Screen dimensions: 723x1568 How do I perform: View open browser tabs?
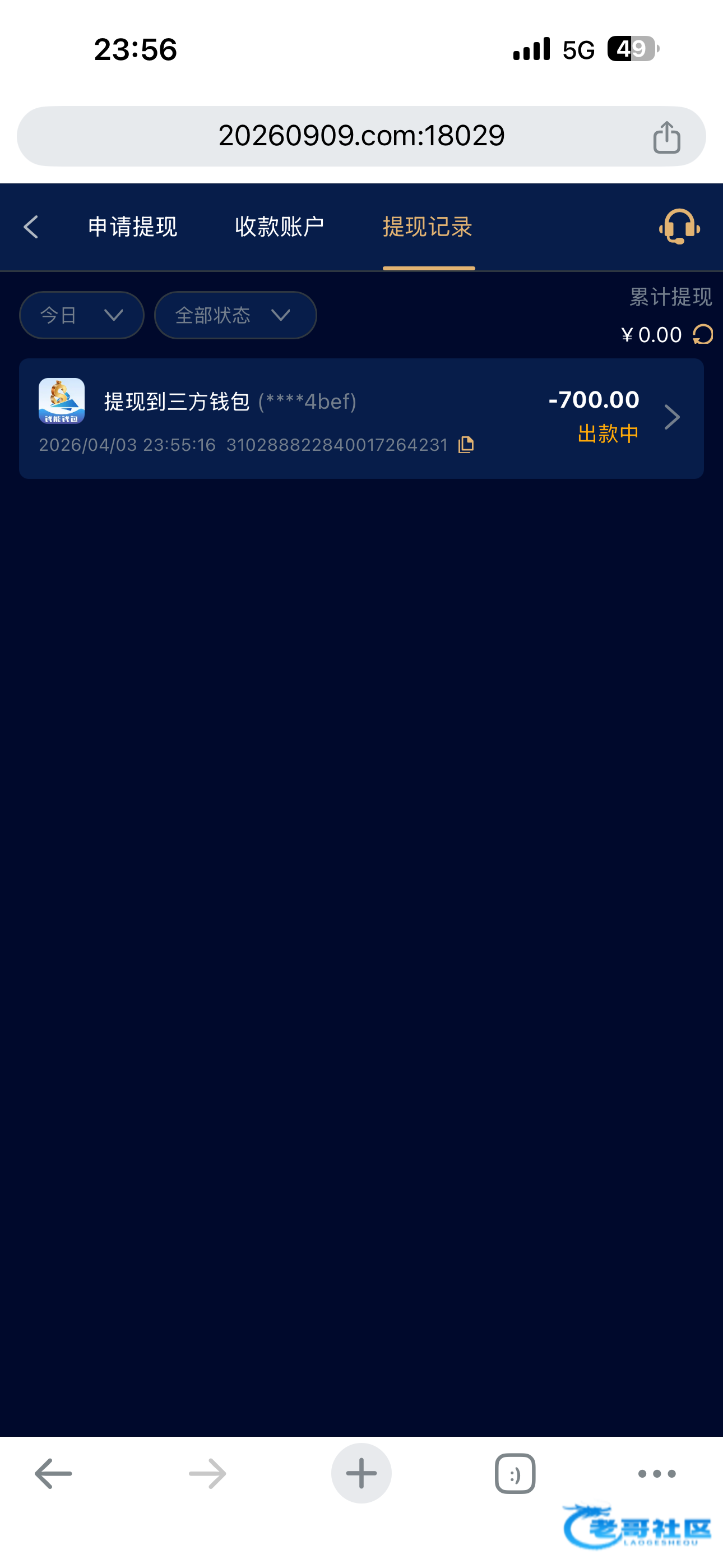coord(515,1474)
